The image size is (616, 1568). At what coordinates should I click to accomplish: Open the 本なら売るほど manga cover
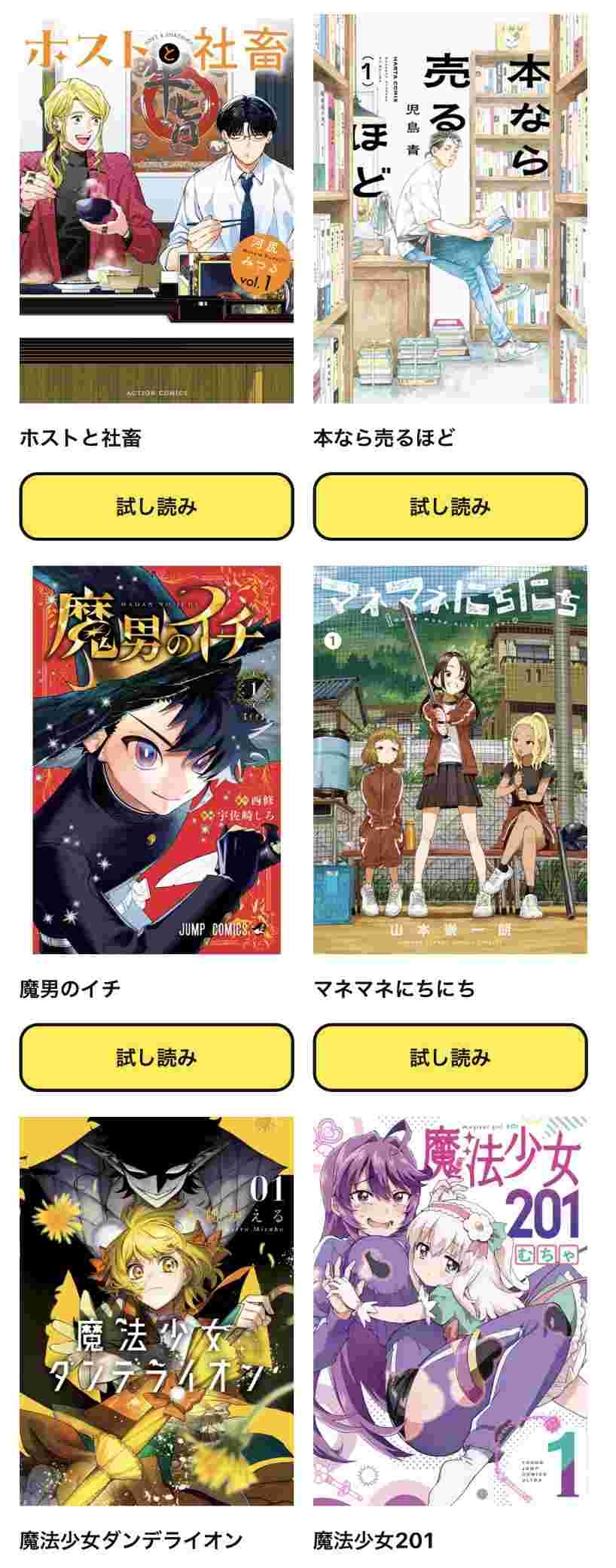[x=450, y=209]
